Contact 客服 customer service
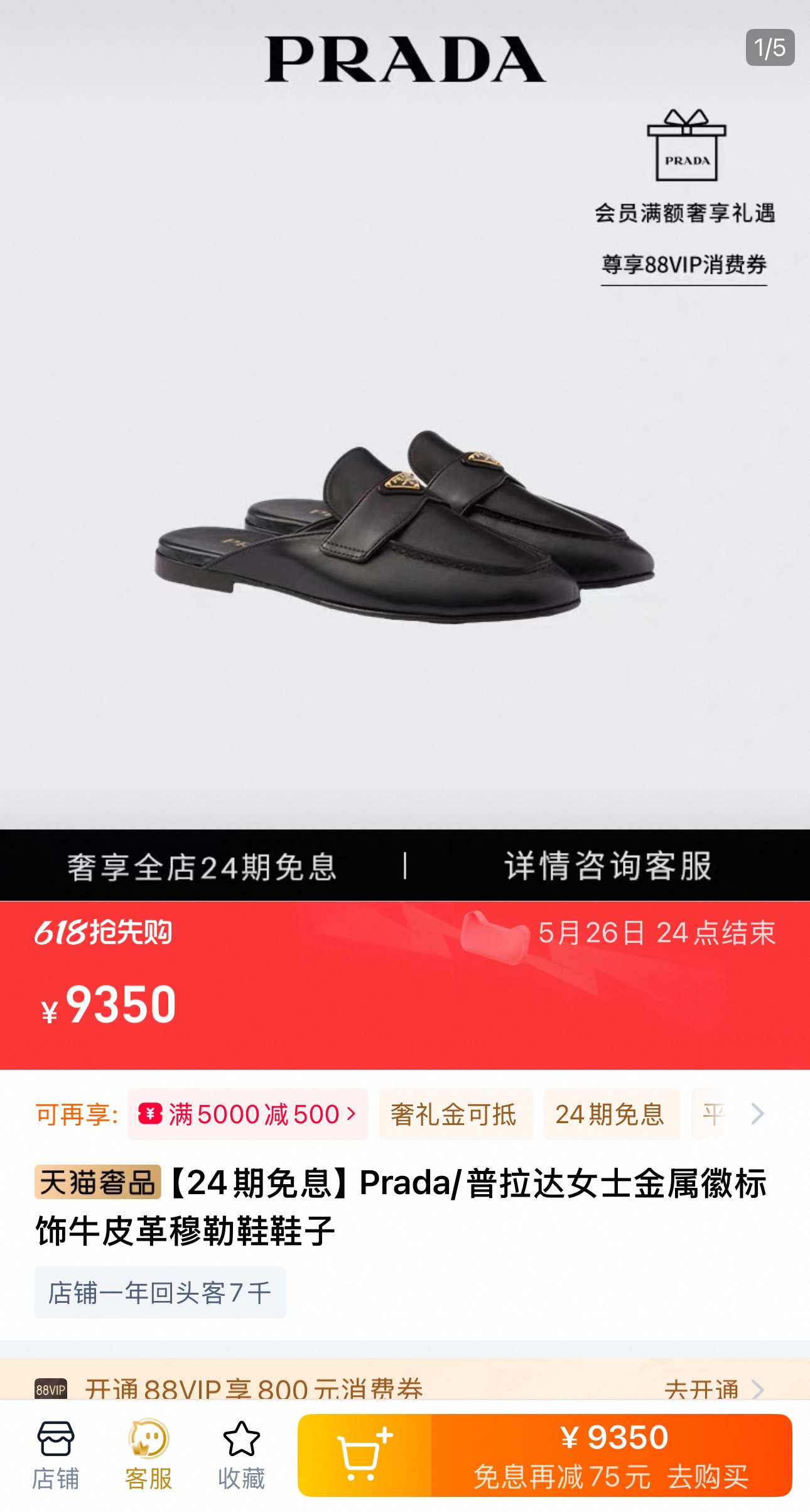 point(148,1454)
